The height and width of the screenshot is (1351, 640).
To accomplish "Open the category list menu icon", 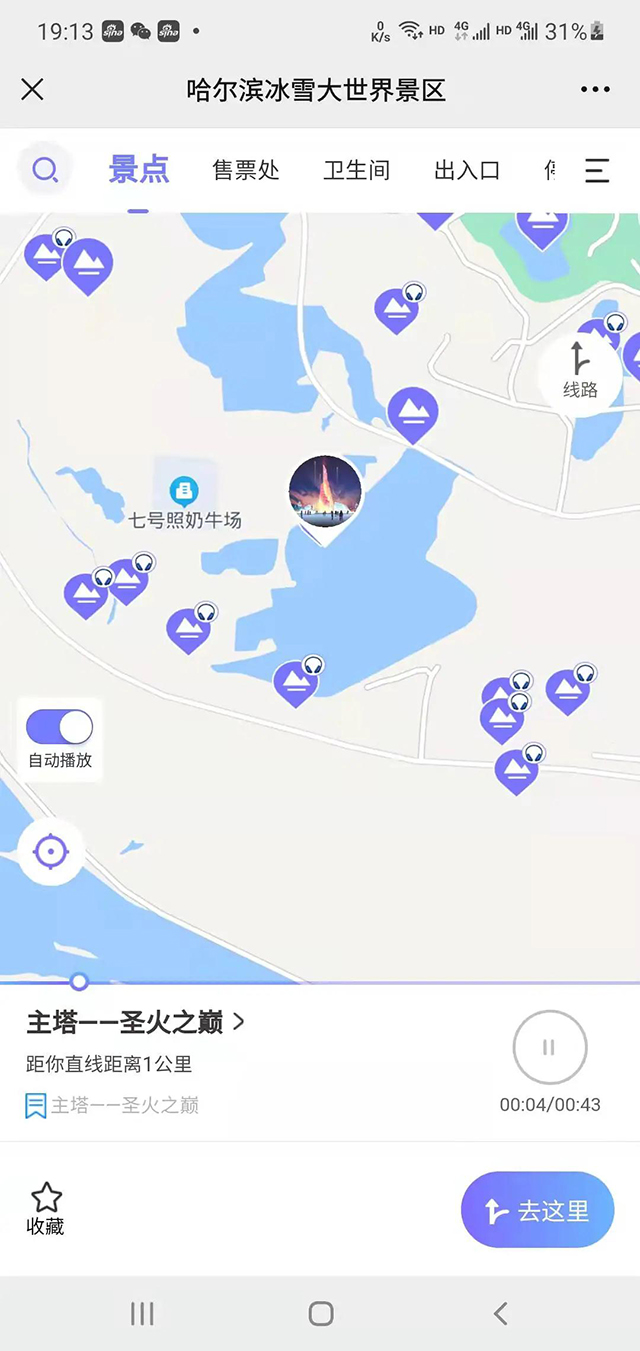I will (x=597, y=170).
